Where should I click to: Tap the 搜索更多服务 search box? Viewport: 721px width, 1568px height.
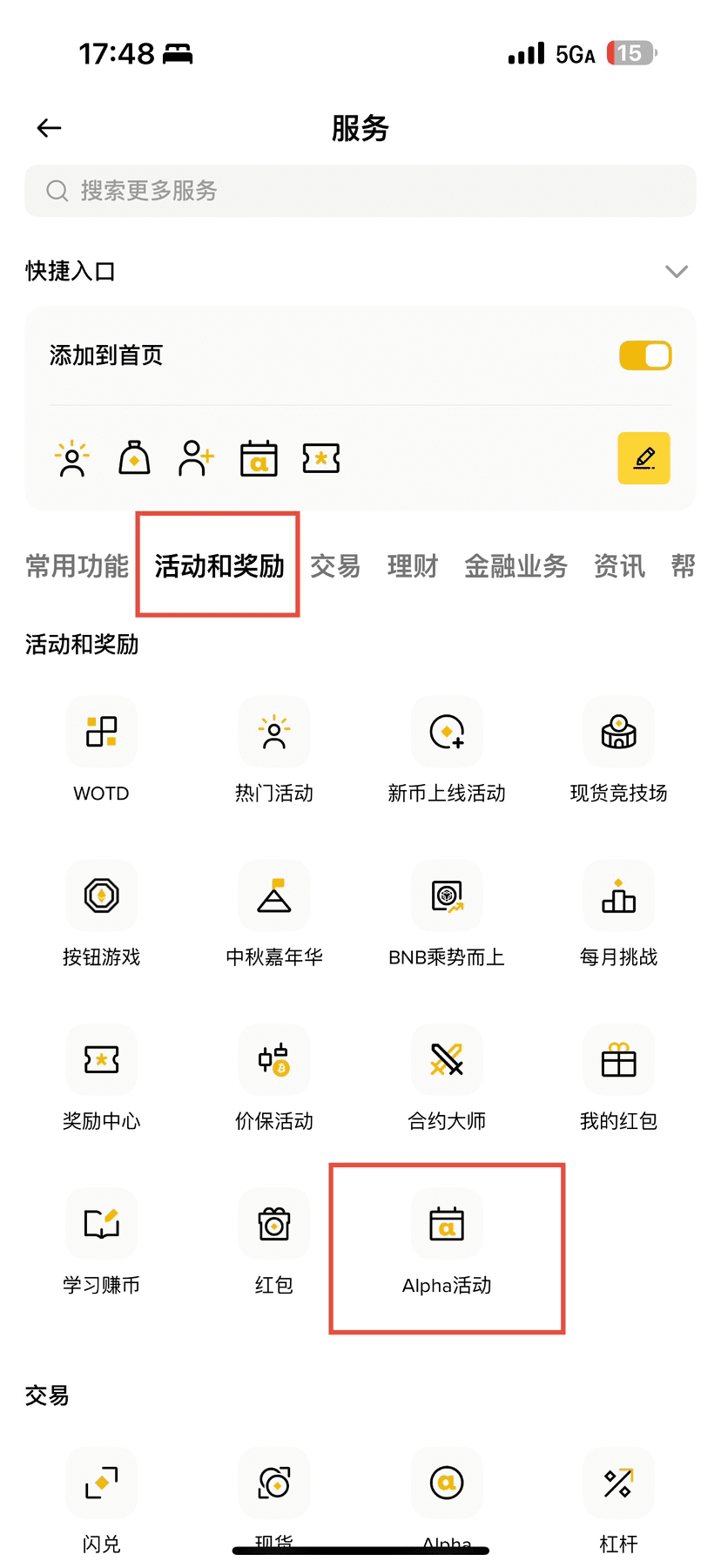pos(360,191)
